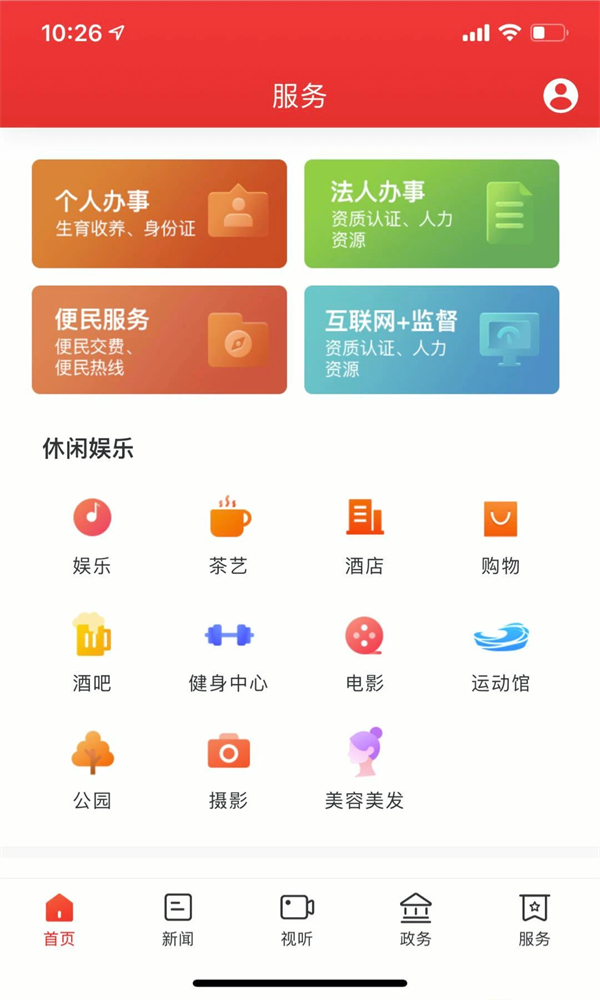Open the 运动馆 sports hall category
The image size is (600, 1000).
[x=500, y=652]
